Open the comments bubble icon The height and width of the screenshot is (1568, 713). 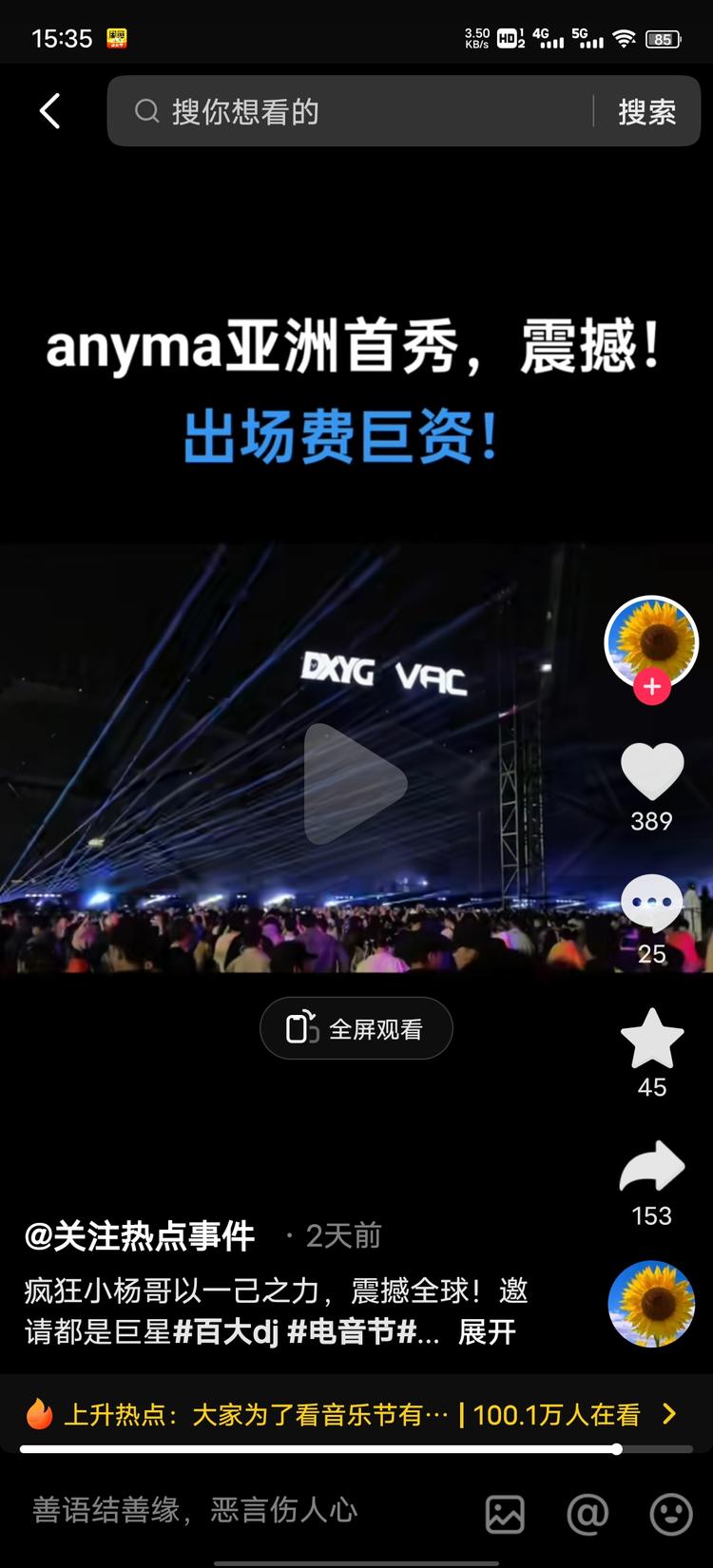(x=652, y=904)
